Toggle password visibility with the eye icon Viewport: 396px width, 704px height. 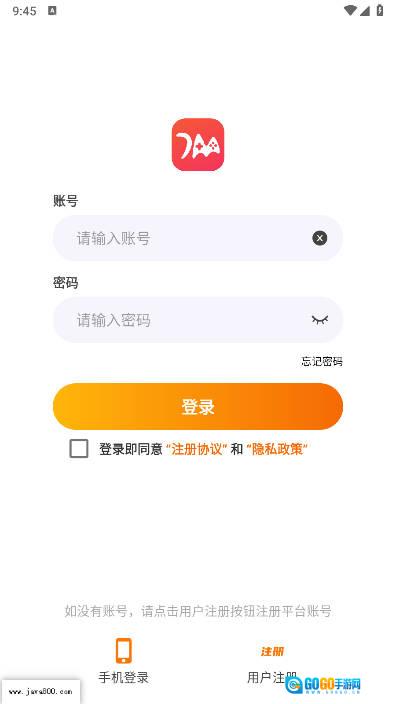(x=320, y=320)
